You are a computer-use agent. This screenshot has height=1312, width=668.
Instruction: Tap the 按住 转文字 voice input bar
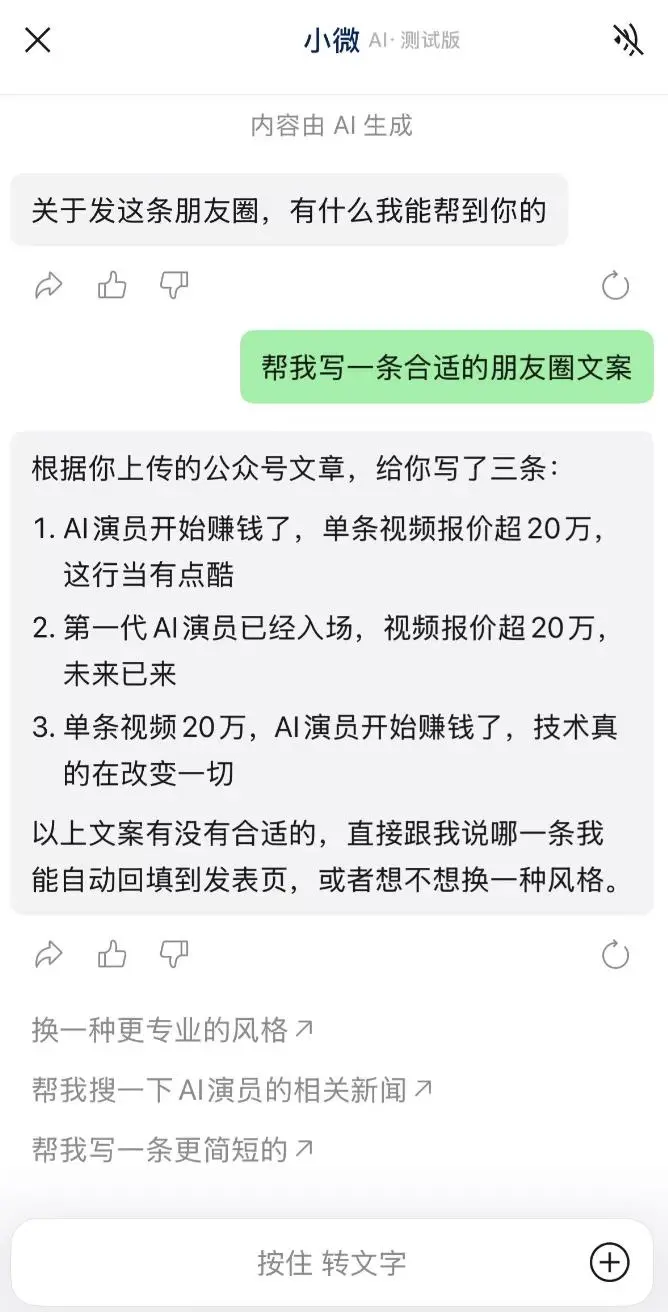(331, 1262)
